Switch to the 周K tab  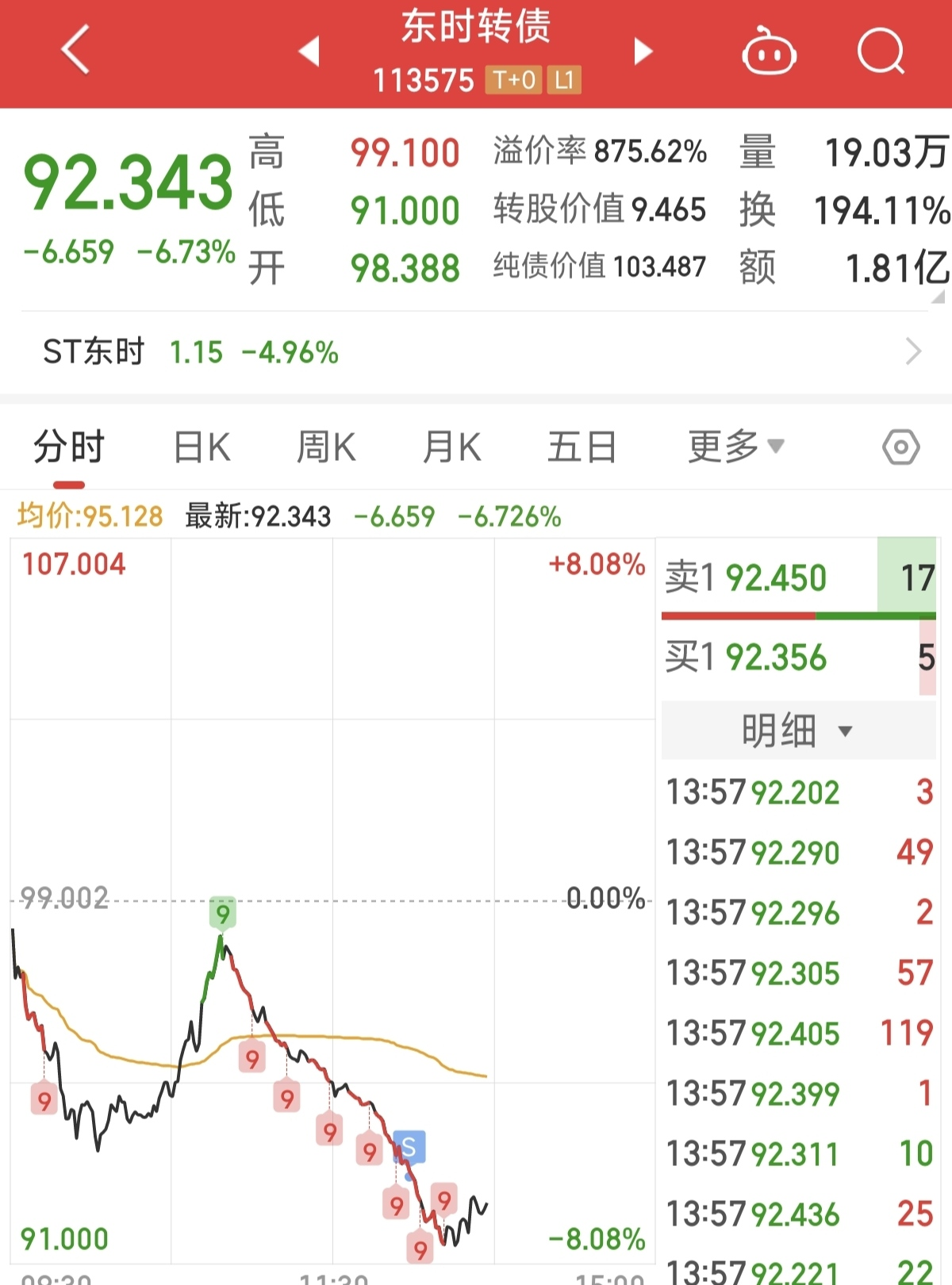tap(326, 447)
